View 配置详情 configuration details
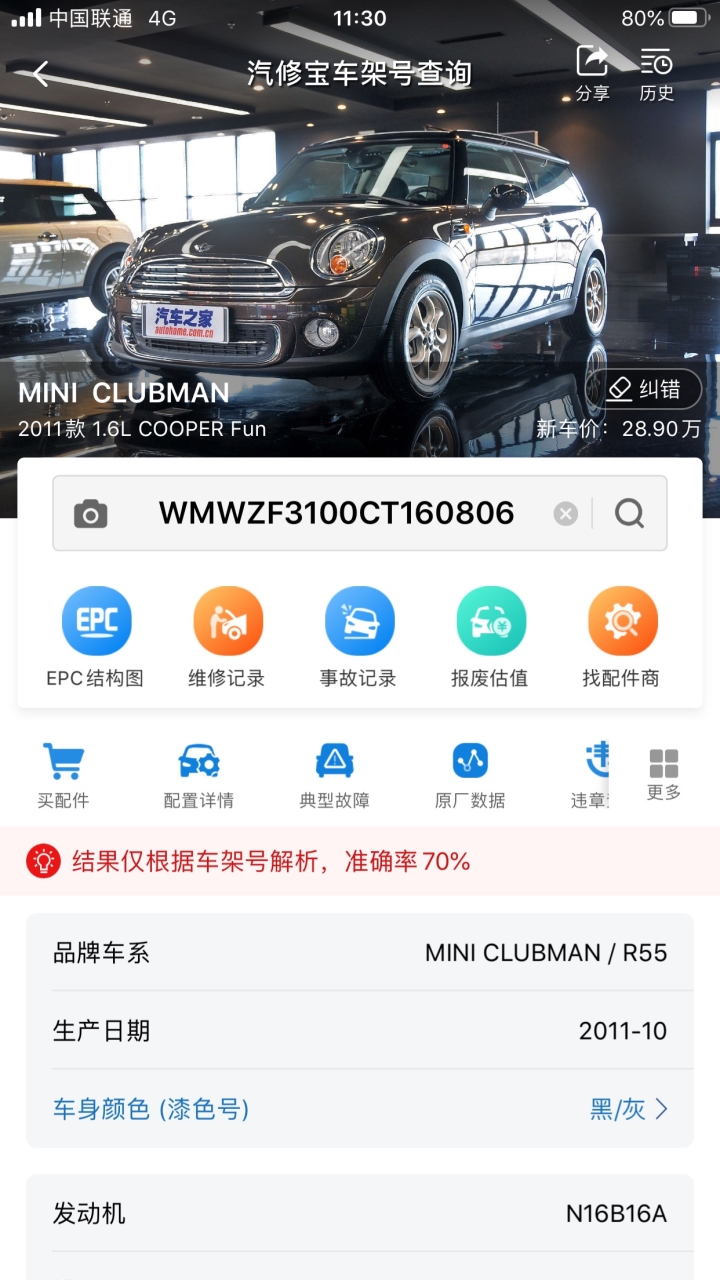 click(198, 776)
